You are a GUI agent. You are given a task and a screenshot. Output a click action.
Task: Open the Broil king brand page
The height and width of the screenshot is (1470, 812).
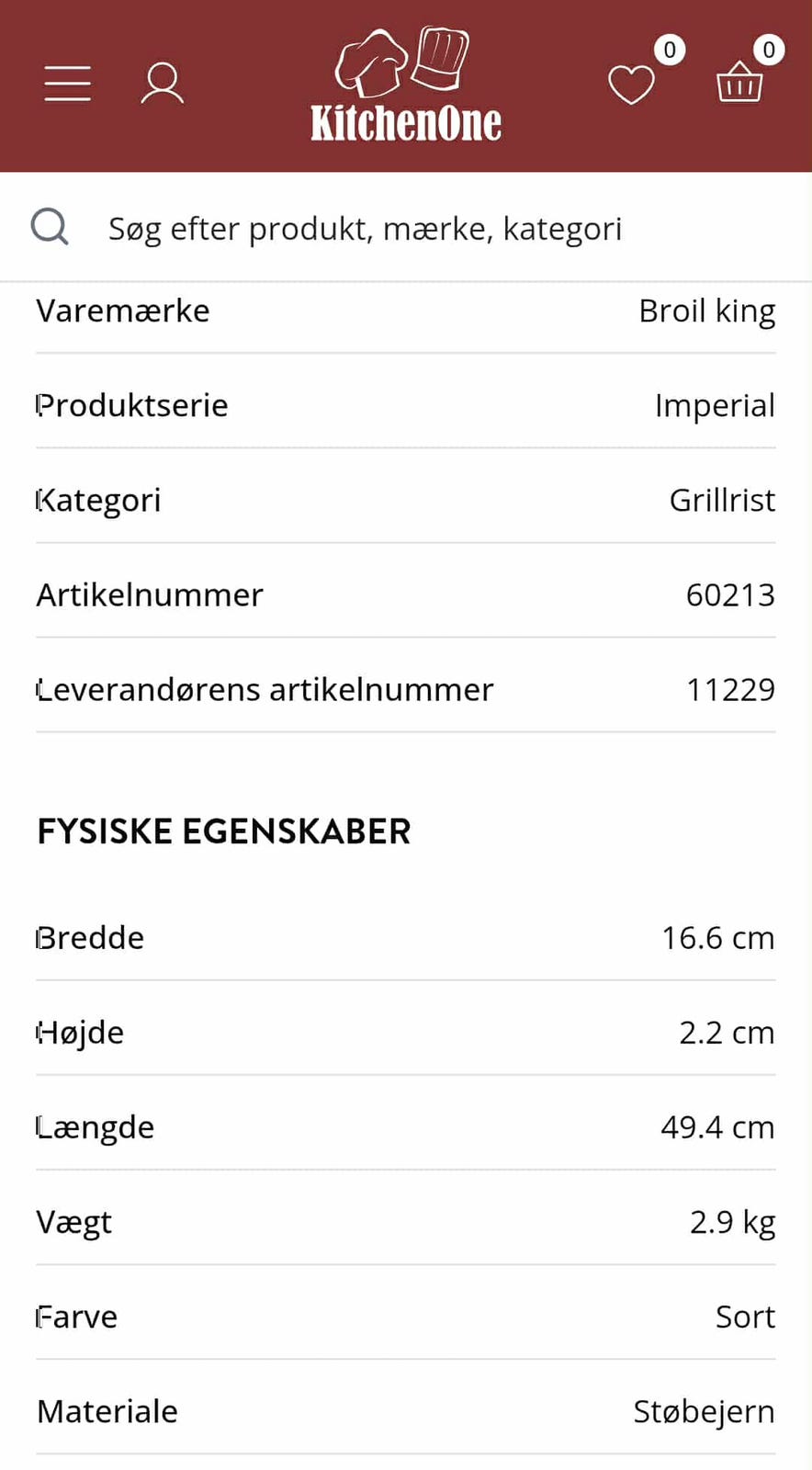coord(706,311)
